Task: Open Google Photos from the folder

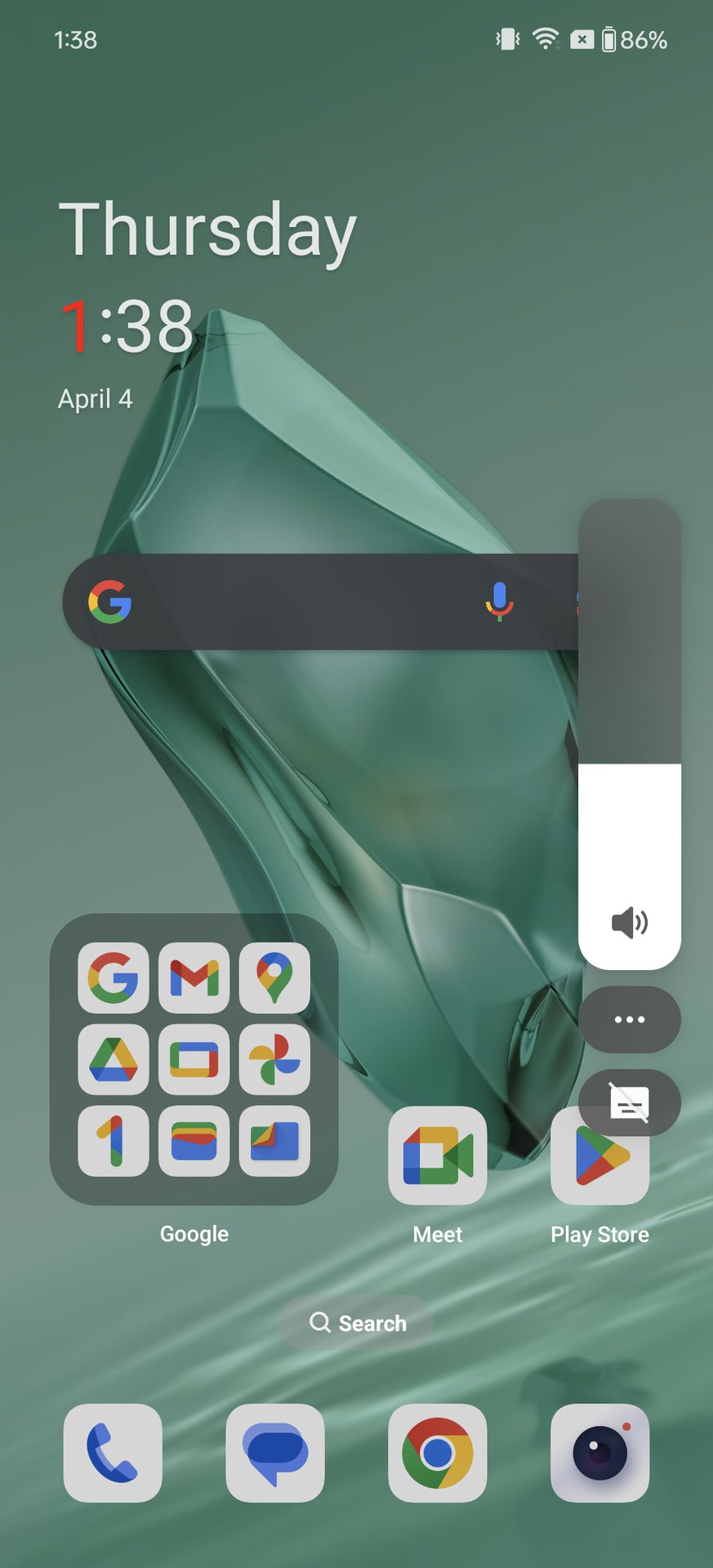Action: tap(274, 1059)
